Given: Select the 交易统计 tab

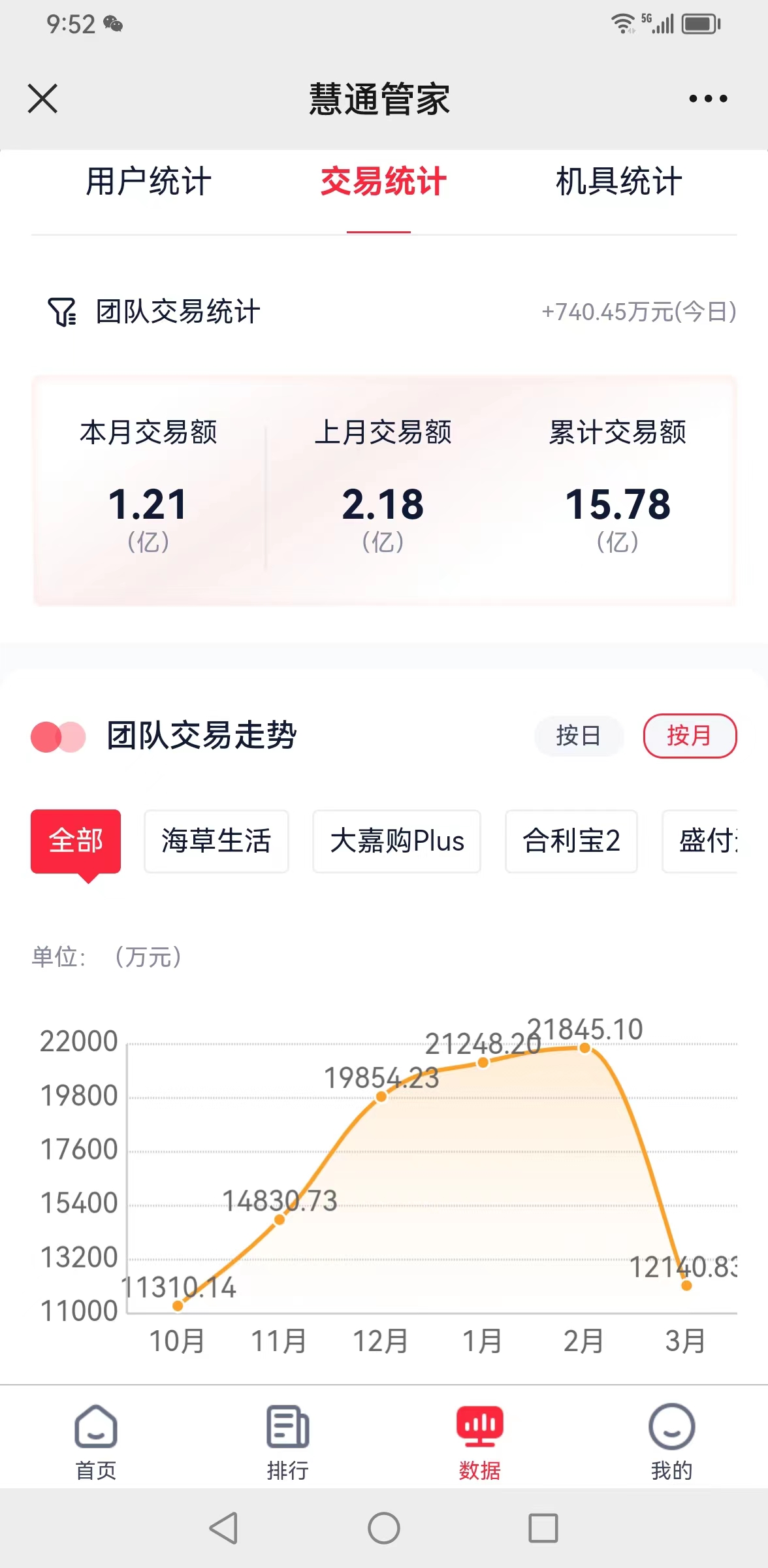Looking at the screenshot, I should click(x=383, y=182).
